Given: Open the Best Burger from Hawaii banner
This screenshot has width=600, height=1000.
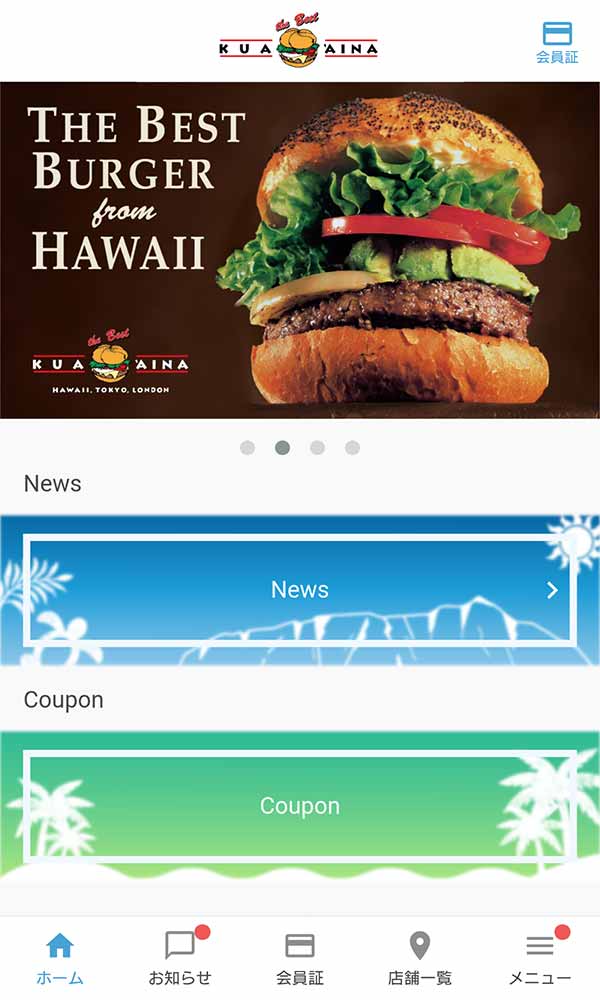Looking at the screenshot, I should 300,250.
